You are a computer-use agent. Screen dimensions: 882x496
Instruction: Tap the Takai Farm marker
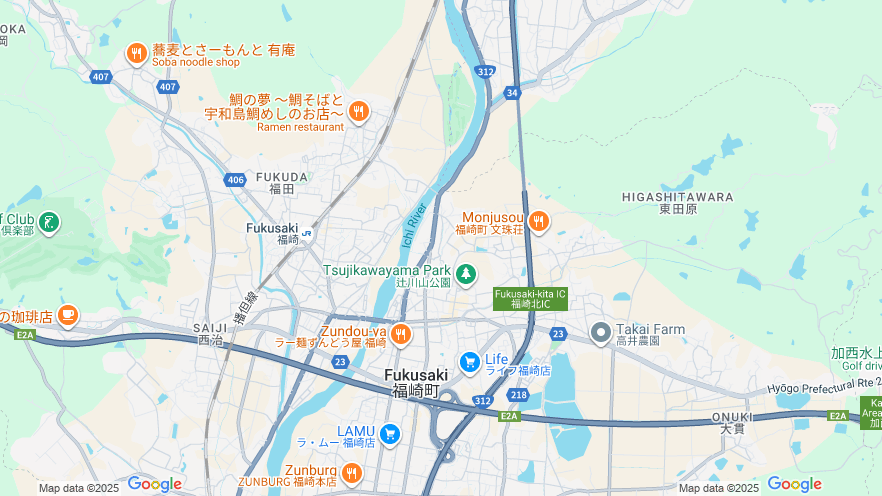(x=600, y=332)
